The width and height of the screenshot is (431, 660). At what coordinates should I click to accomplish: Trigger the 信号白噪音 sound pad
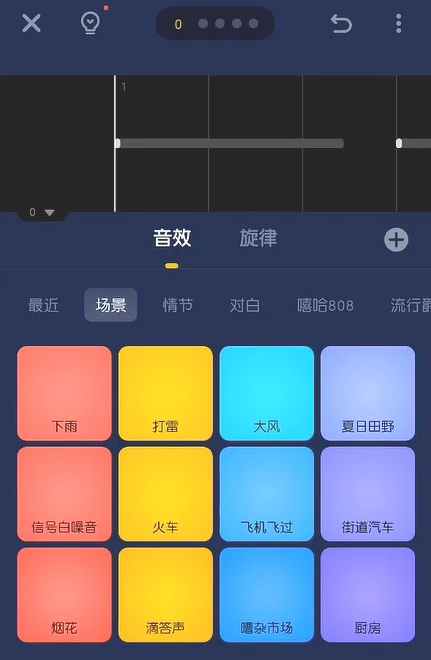[64, 494]
